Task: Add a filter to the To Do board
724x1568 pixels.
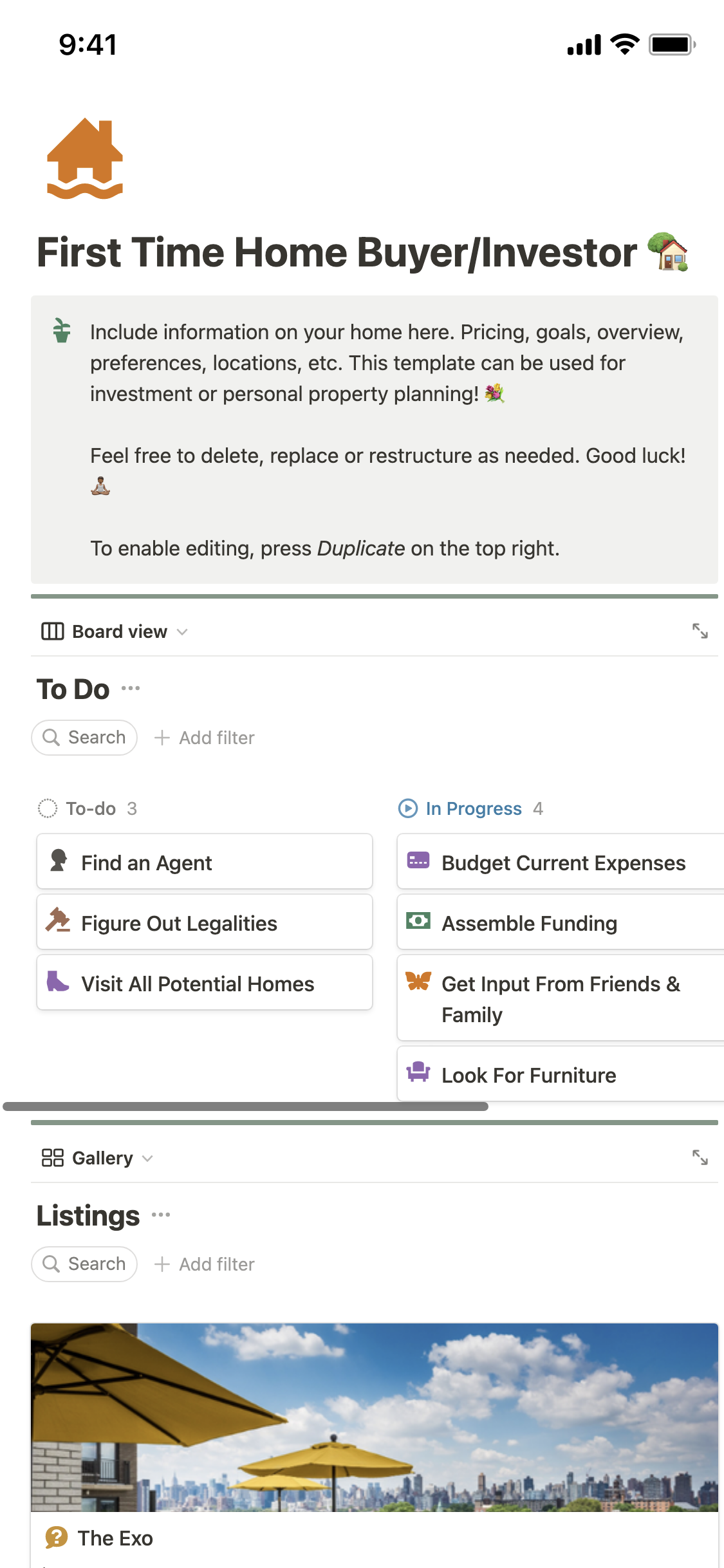Action: [x=205, y=738]
